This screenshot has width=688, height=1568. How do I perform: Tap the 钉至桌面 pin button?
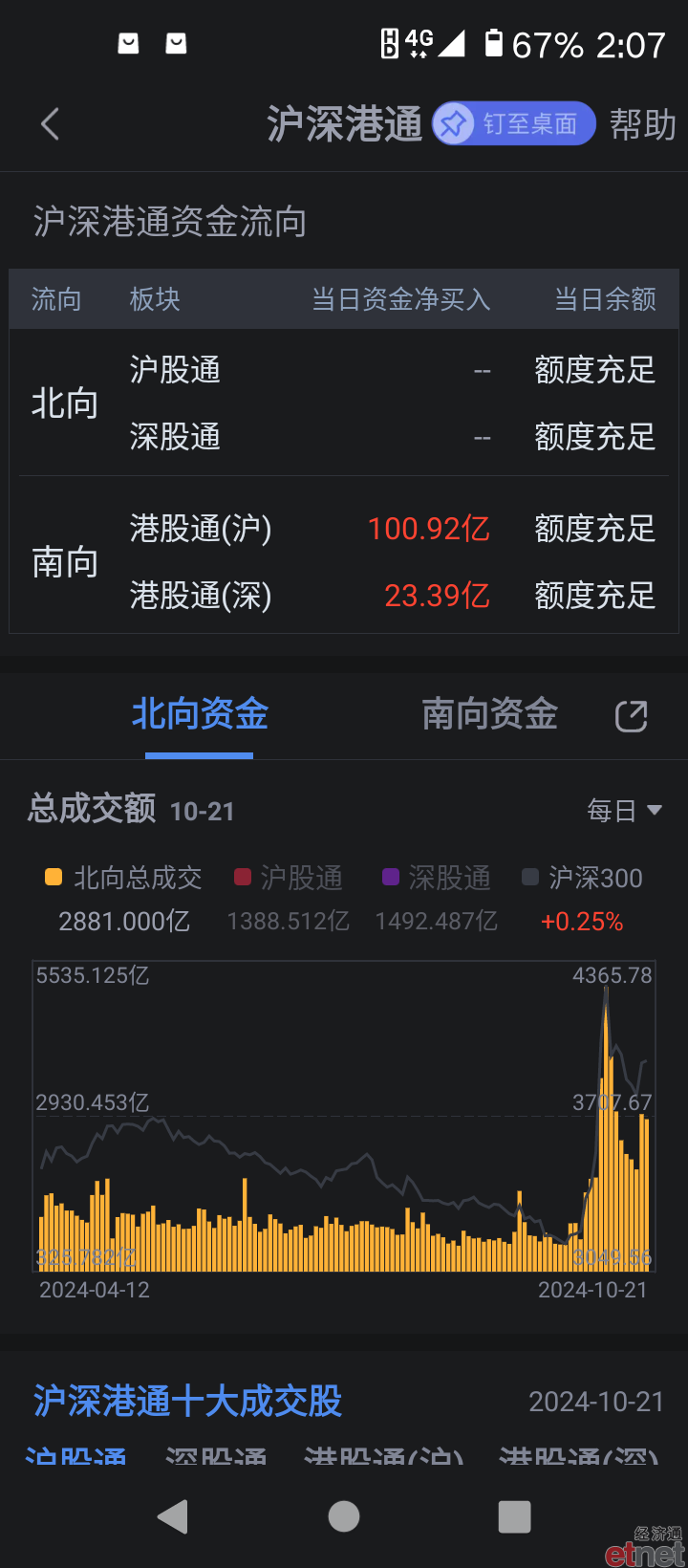pyautogui.click(x=514, y=123)
